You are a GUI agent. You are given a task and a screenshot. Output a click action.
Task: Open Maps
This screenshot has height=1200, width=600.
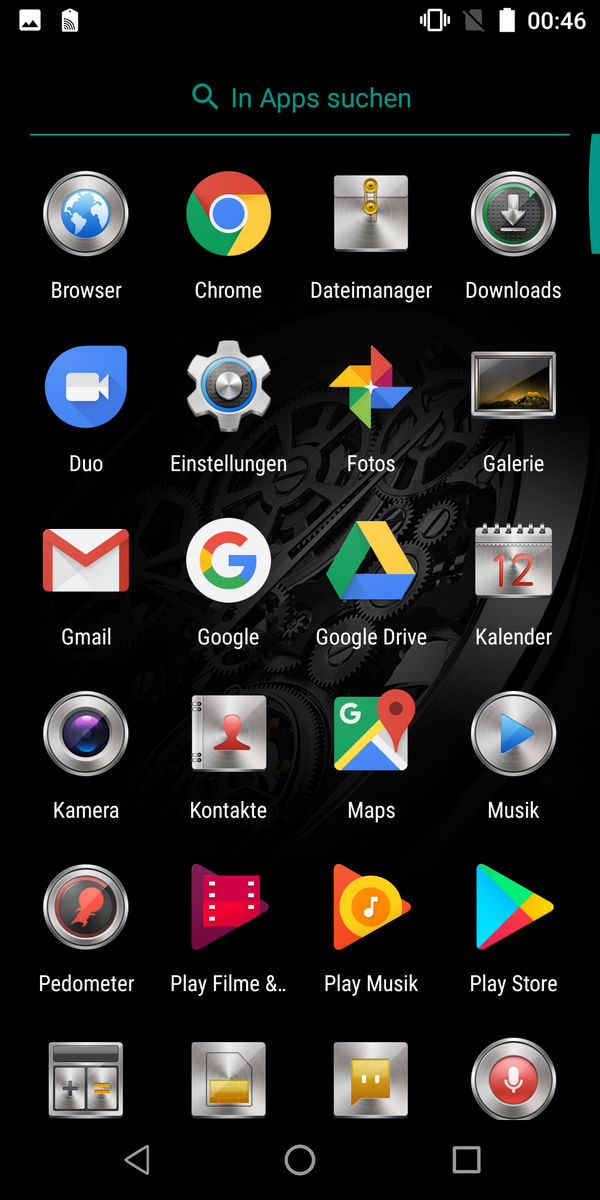click(371, 733)
